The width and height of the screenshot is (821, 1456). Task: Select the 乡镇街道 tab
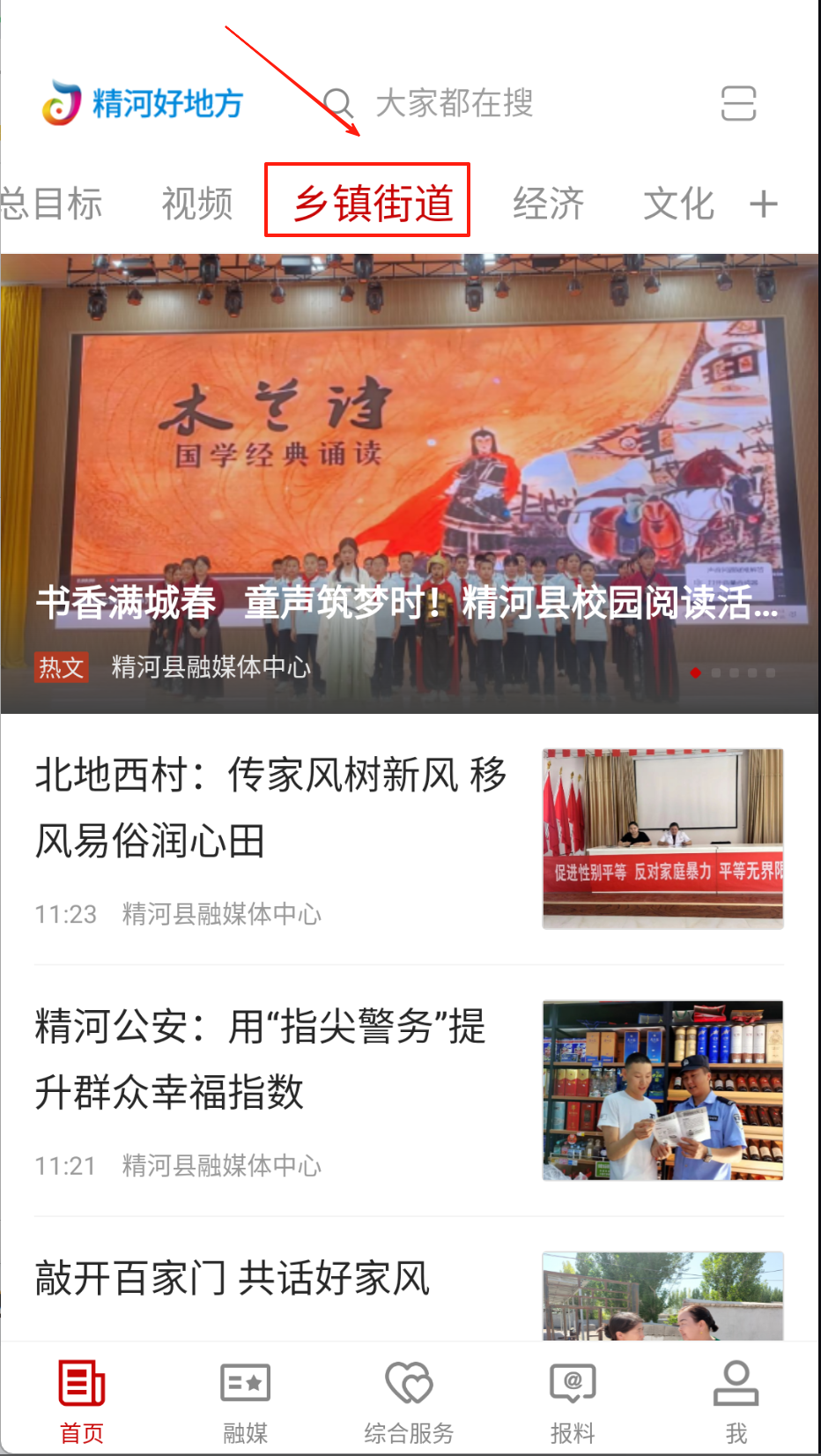click(x=373, y=203)
